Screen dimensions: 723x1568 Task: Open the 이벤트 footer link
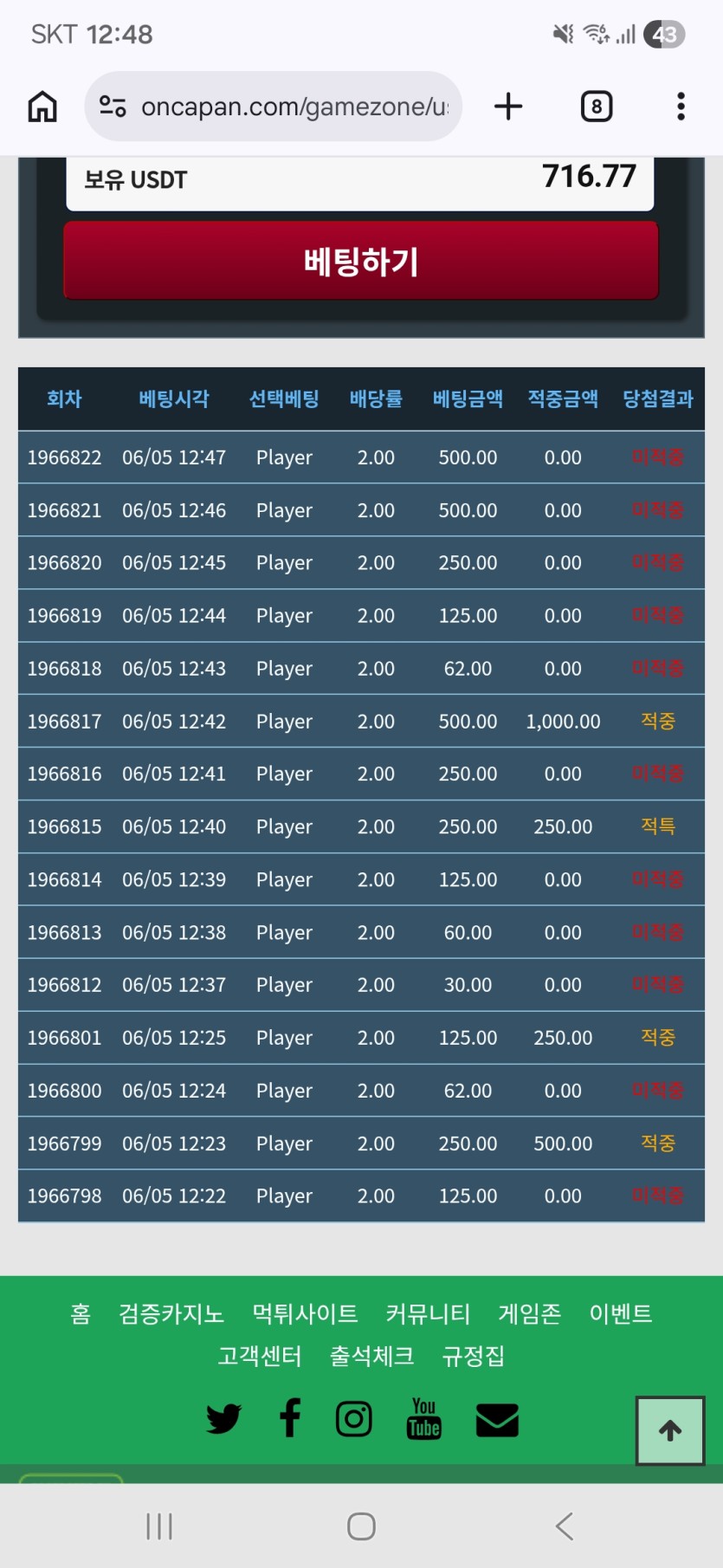coord(621,1314)
